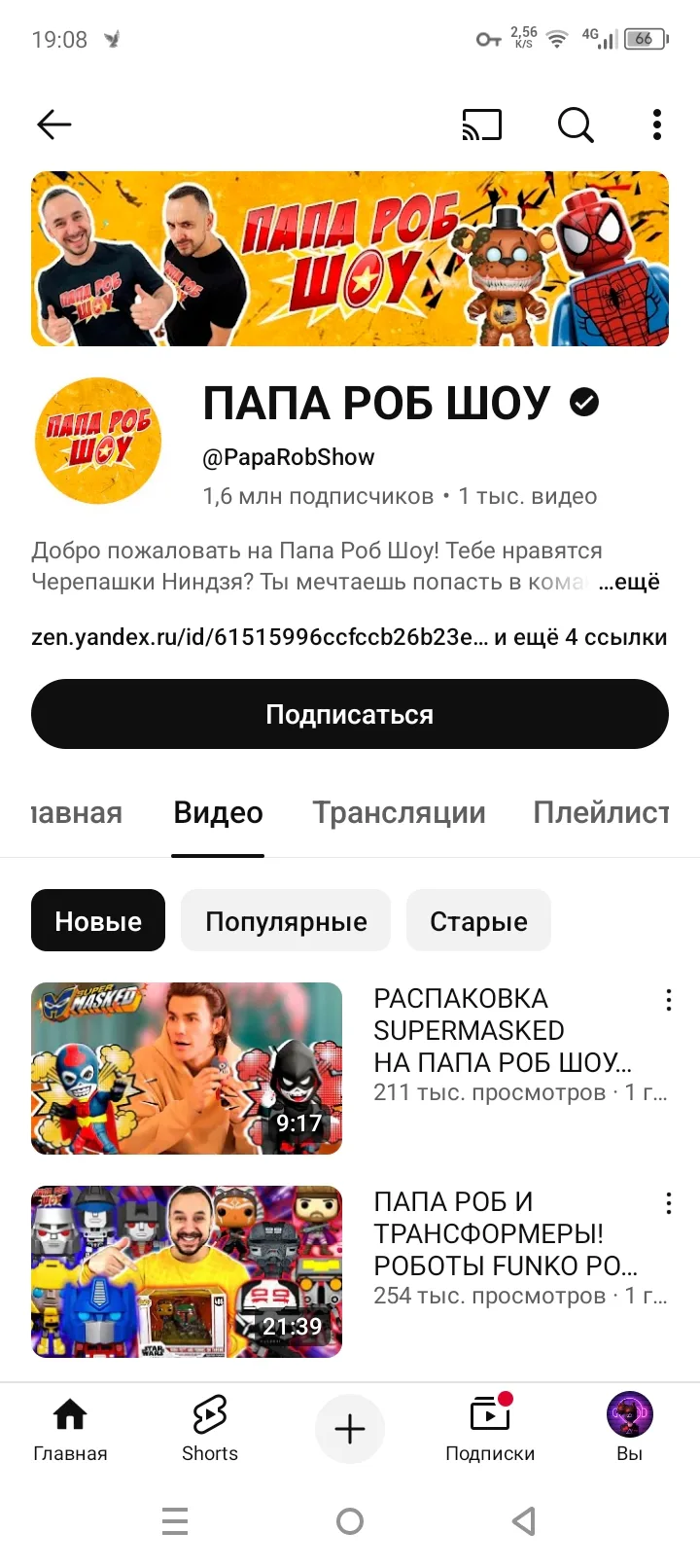Expand the channel description with …ещё
Image resolution: width=700 pixels, height=1568 pixels.
coord(629,582)
